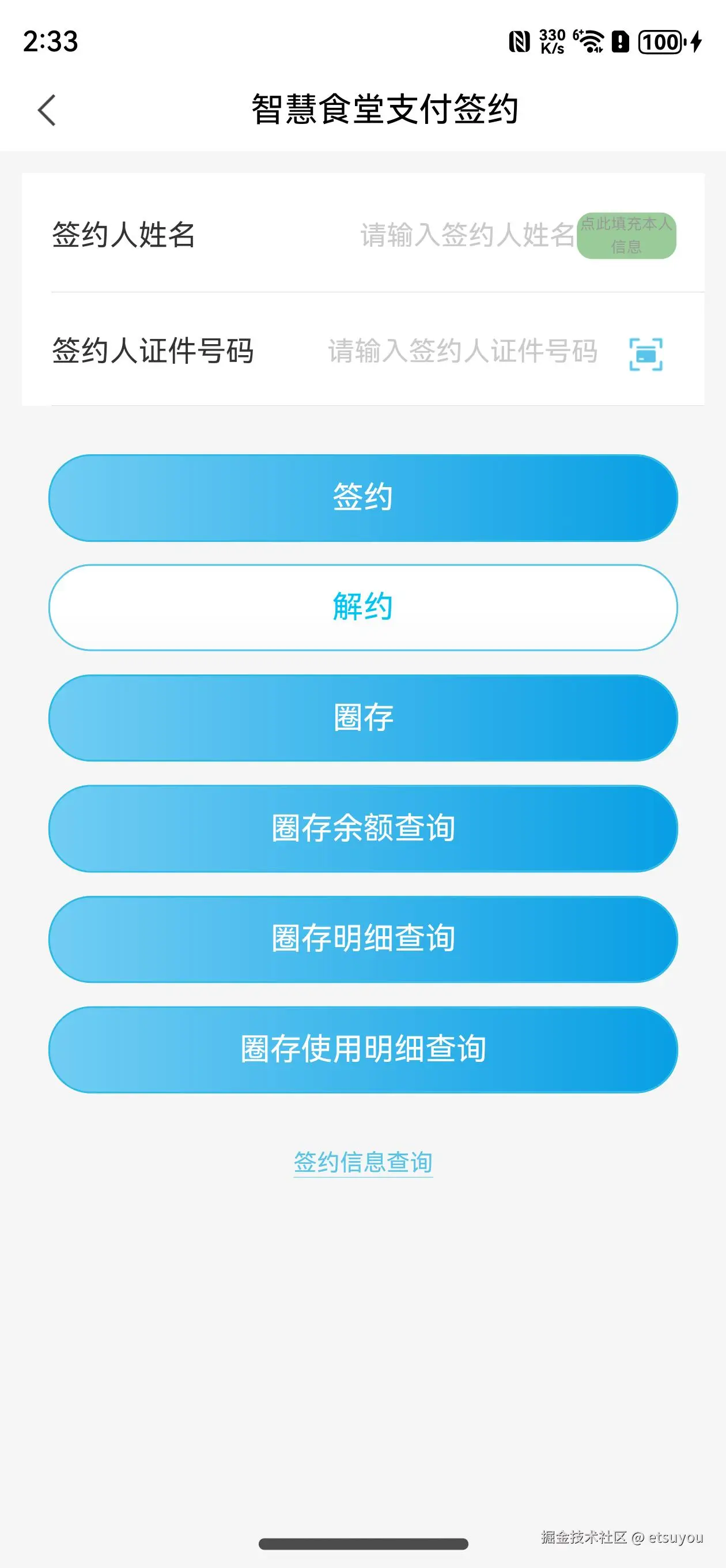Open the 签约信息查询 link
Screen dimensions: 726x1568
coord(362,1162)
